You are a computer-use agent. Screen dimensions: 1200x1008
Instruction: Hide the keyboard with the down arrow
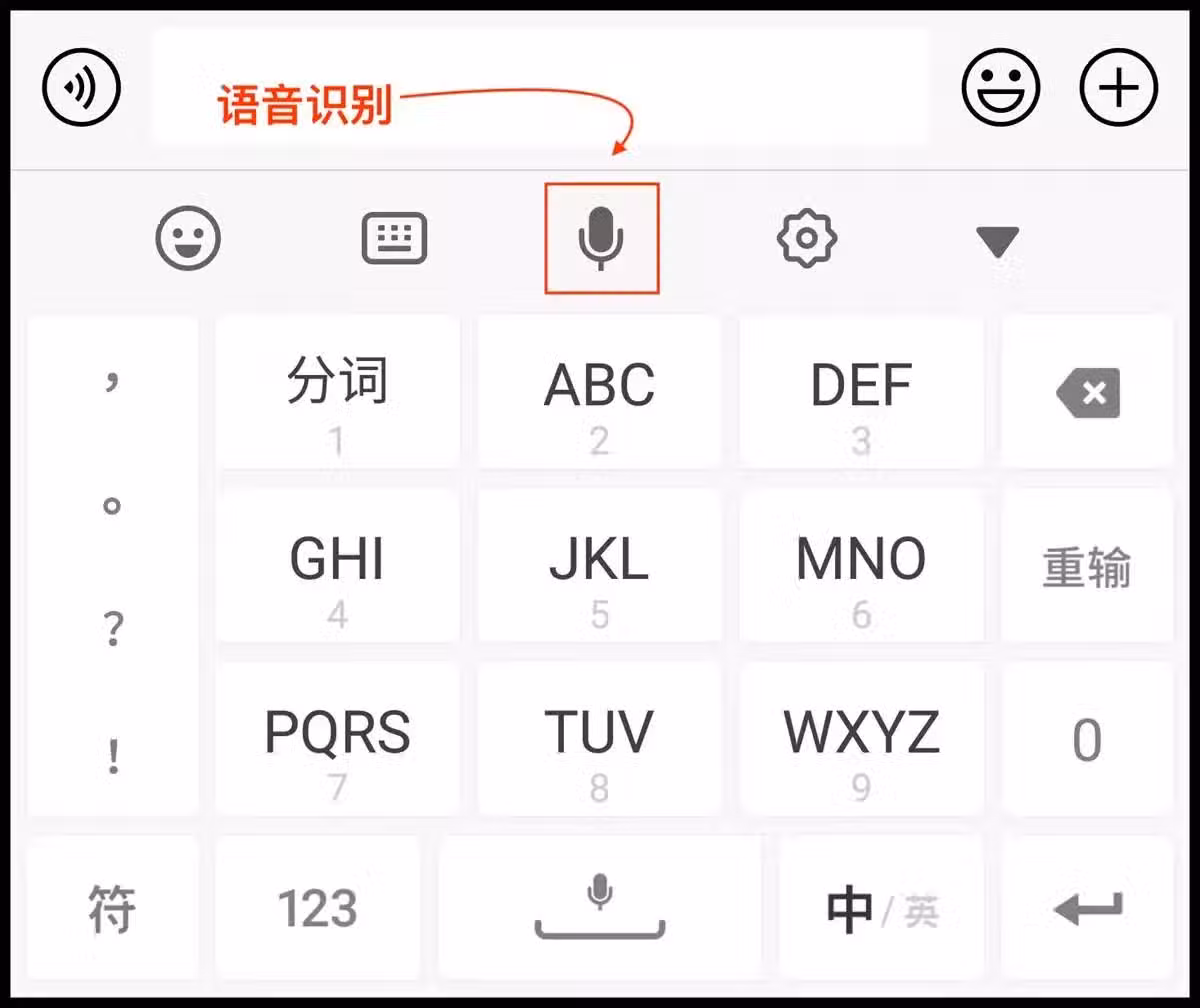tap(997, 241)
